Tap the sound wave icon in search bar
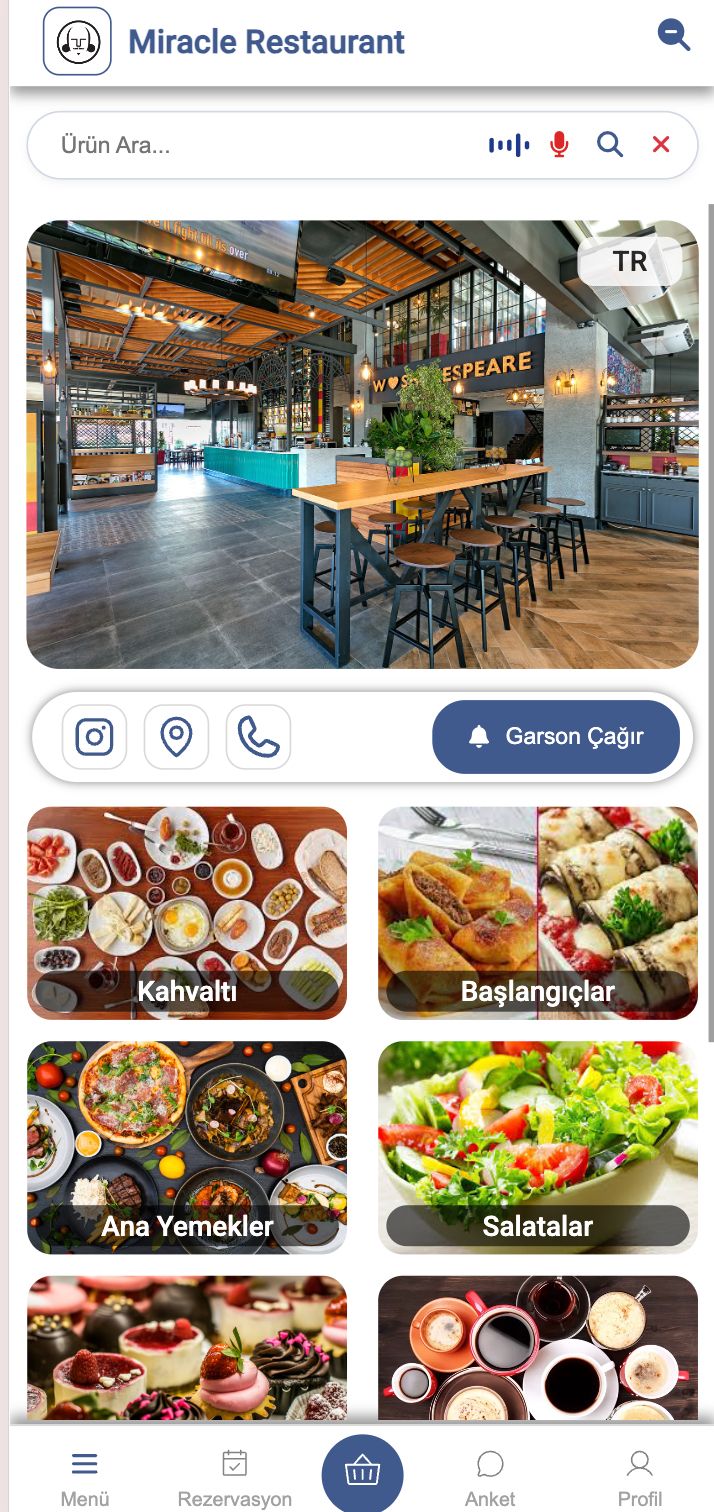 (509, 145)
